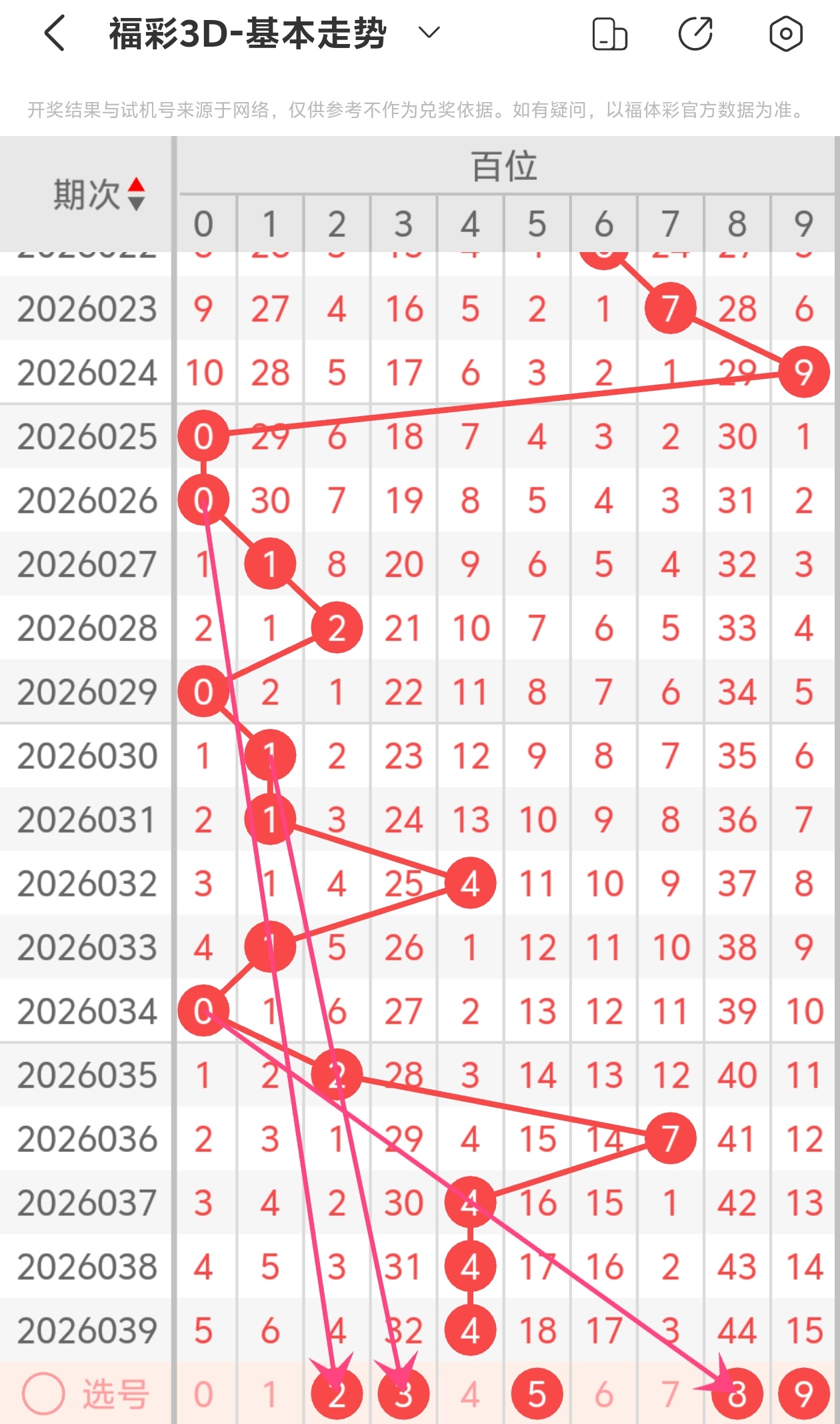Screen dimensions: 840x1424
Task: Deselect number 3 in the 选号 row
Action: click(403, 1394)
